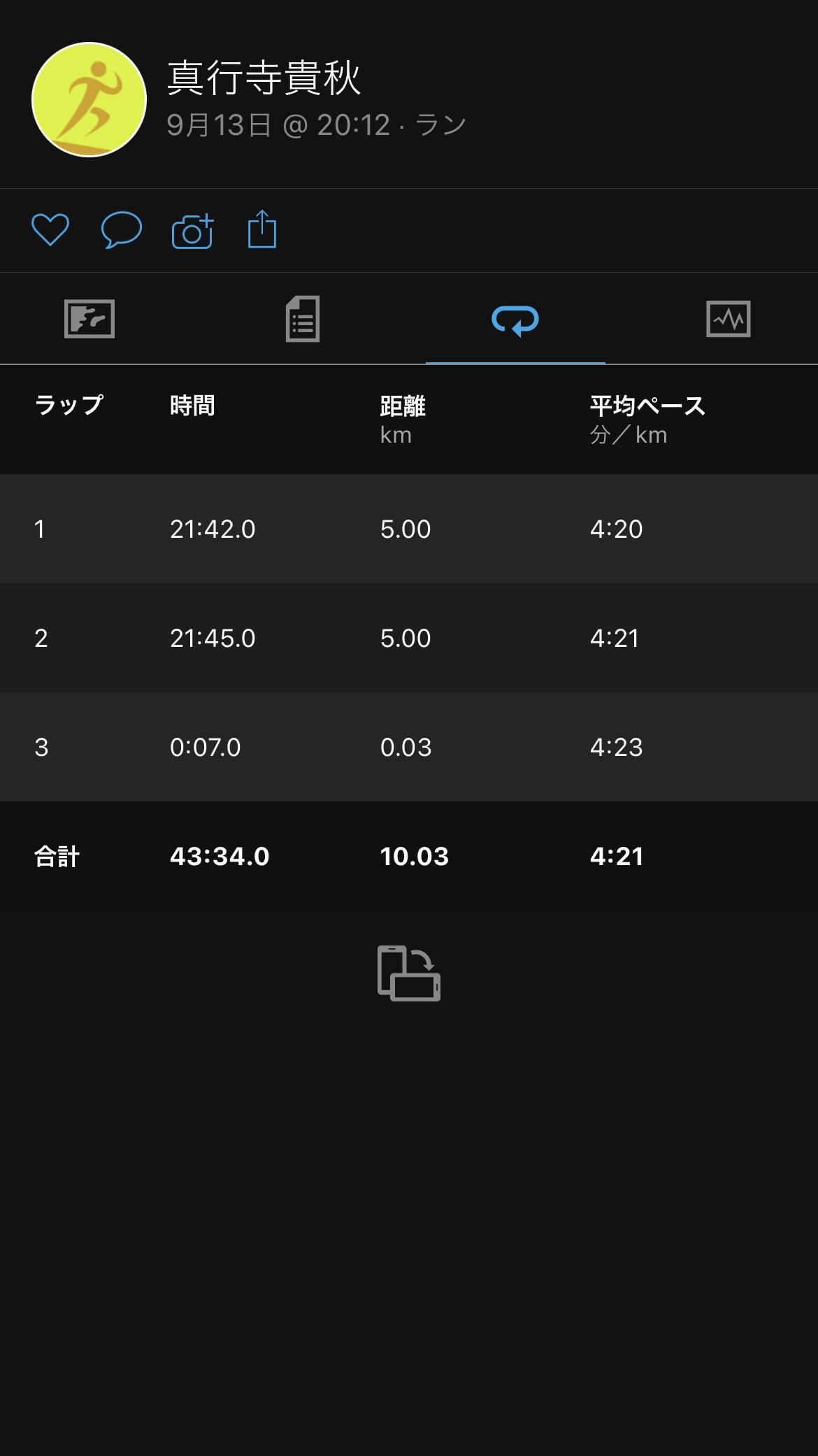The width and height of the screenshot is (818, 1456).
Task: Add a photo using the camera icon
Action: [x=192, y=230]
